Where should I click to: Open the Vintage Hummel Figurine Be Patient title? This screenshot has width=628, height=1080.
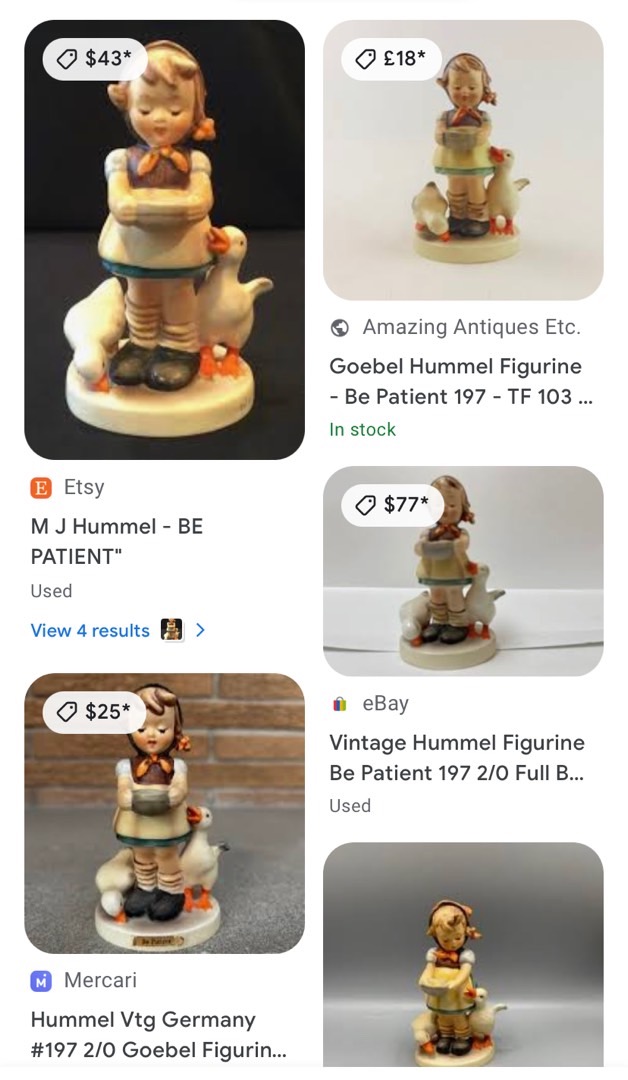tap(457, 758)
